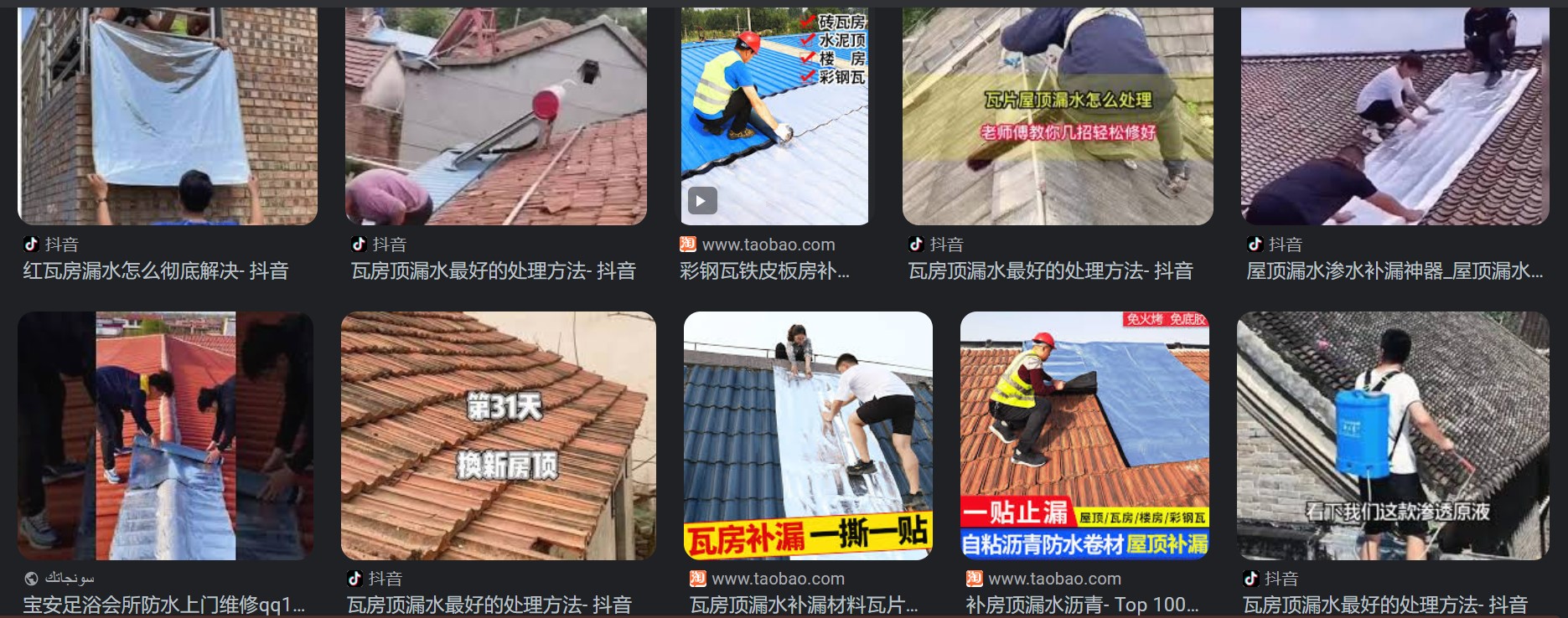Open the 一贴止漏 自粘沥青防水卷材 image
This screenshot has height=618, width=1568.
tap(1084, 435)
